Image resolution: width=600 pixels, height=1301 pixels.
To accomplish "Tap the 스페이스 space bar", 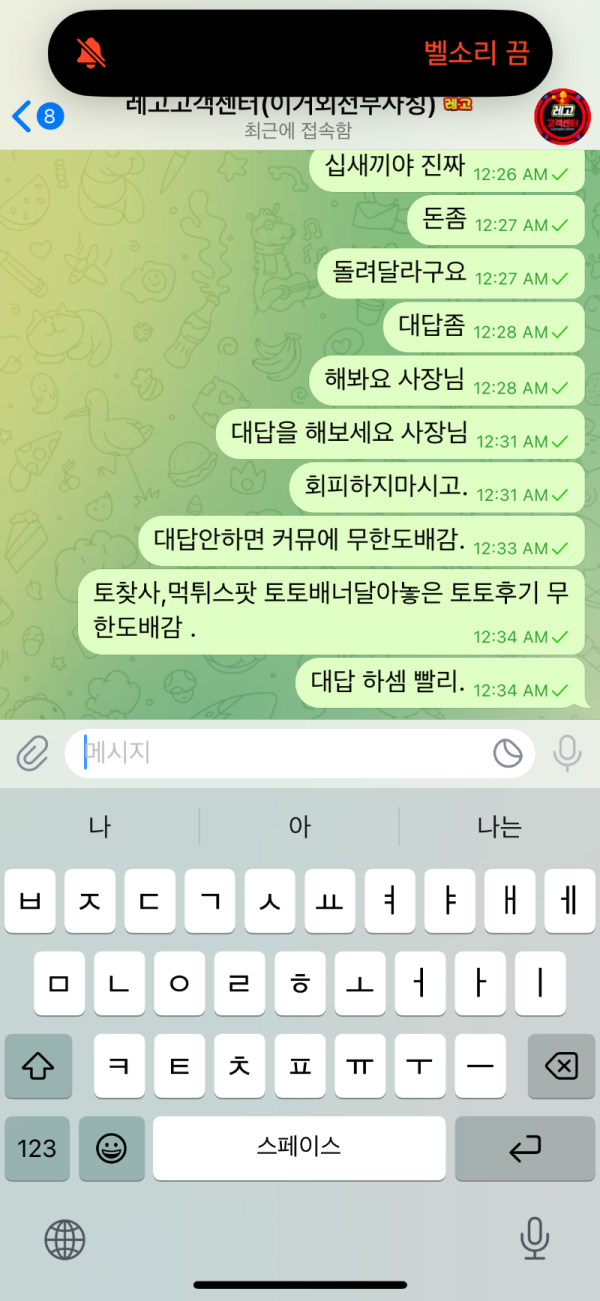I will 299,1148.
